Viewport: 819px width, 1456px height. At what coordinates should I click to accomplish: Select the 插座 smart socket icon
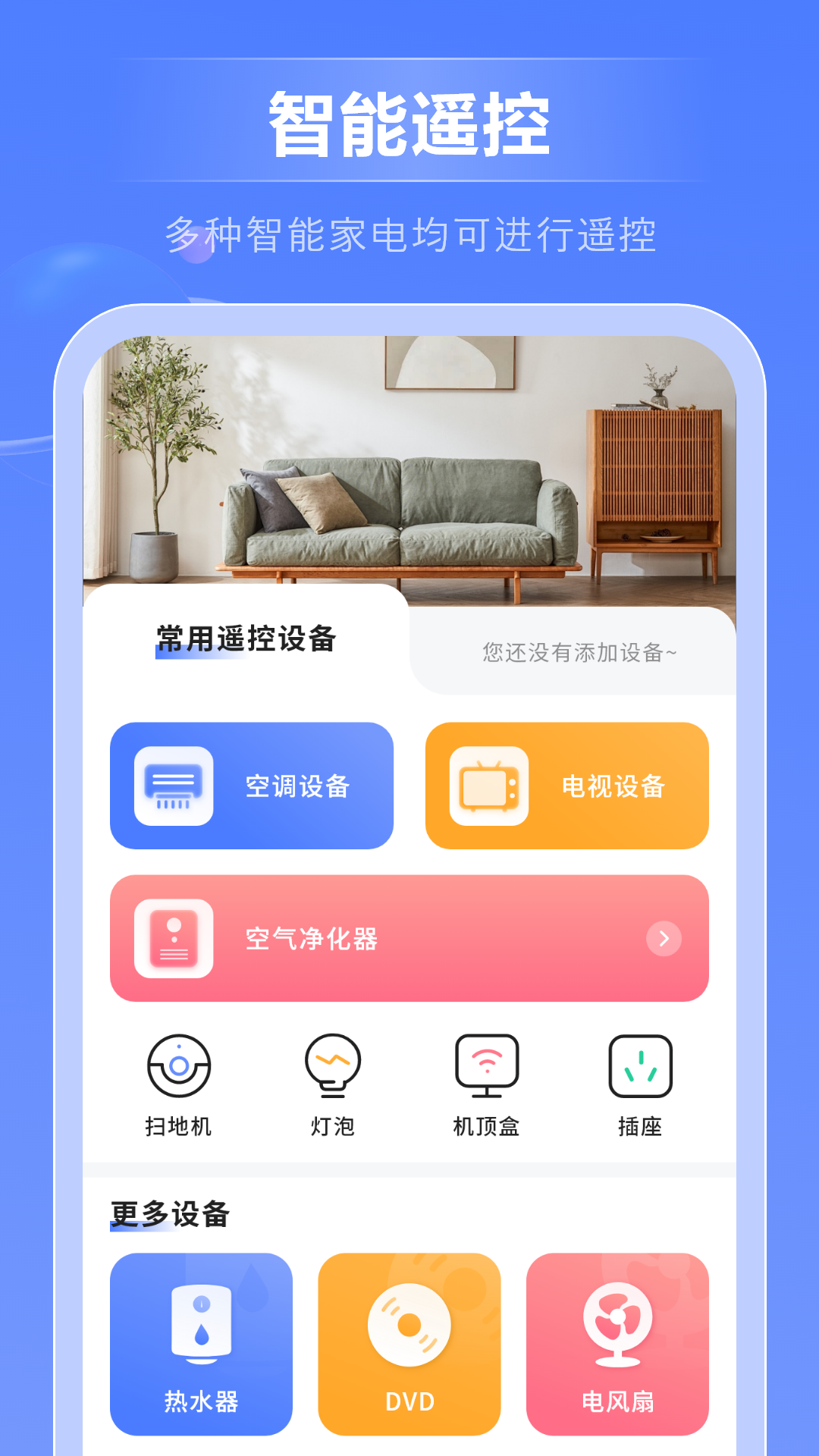coord(639,1065)
